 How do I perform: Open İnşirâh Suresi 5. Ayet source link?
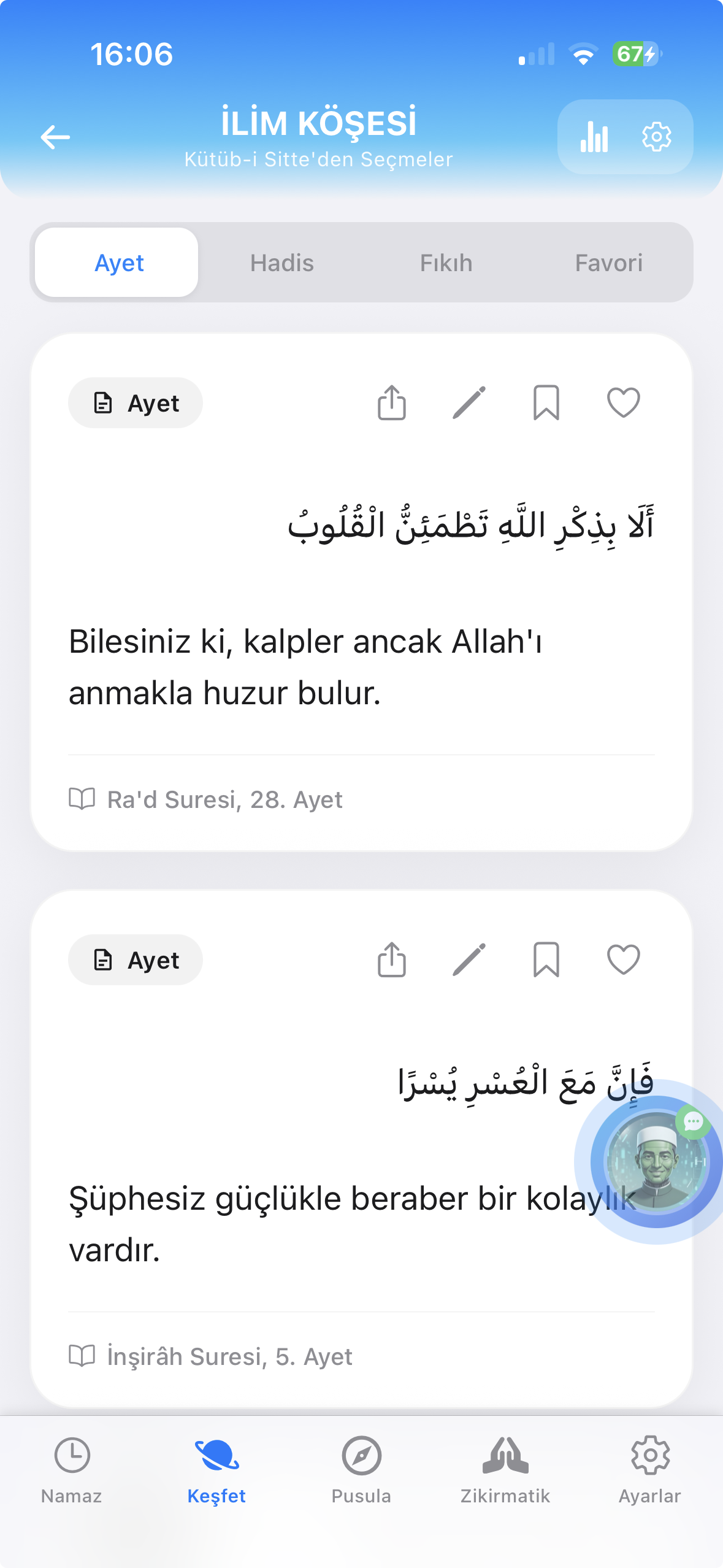(x=210, y=1356)
